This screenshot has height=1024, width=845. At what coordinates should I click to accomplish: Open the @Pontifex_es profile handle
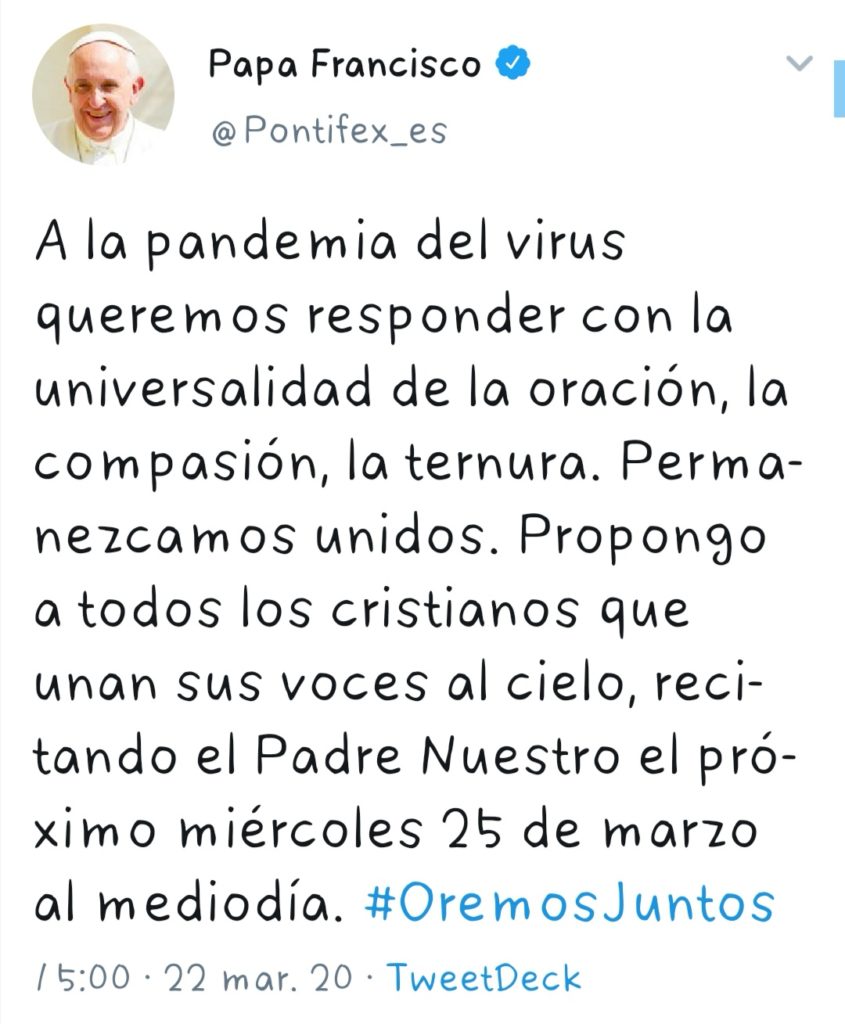[328, 131]
